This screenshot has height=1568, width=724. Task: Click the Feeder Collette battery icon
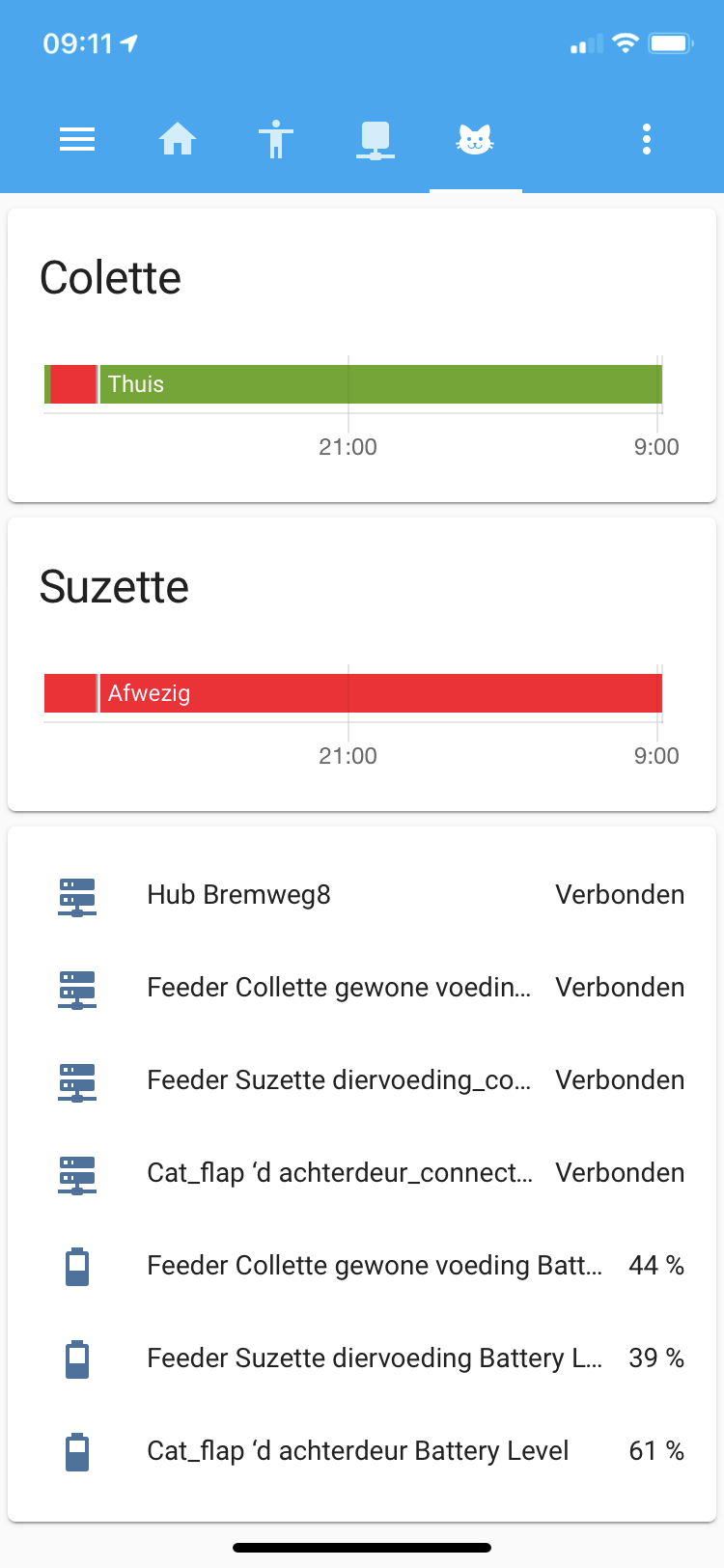77,1267
